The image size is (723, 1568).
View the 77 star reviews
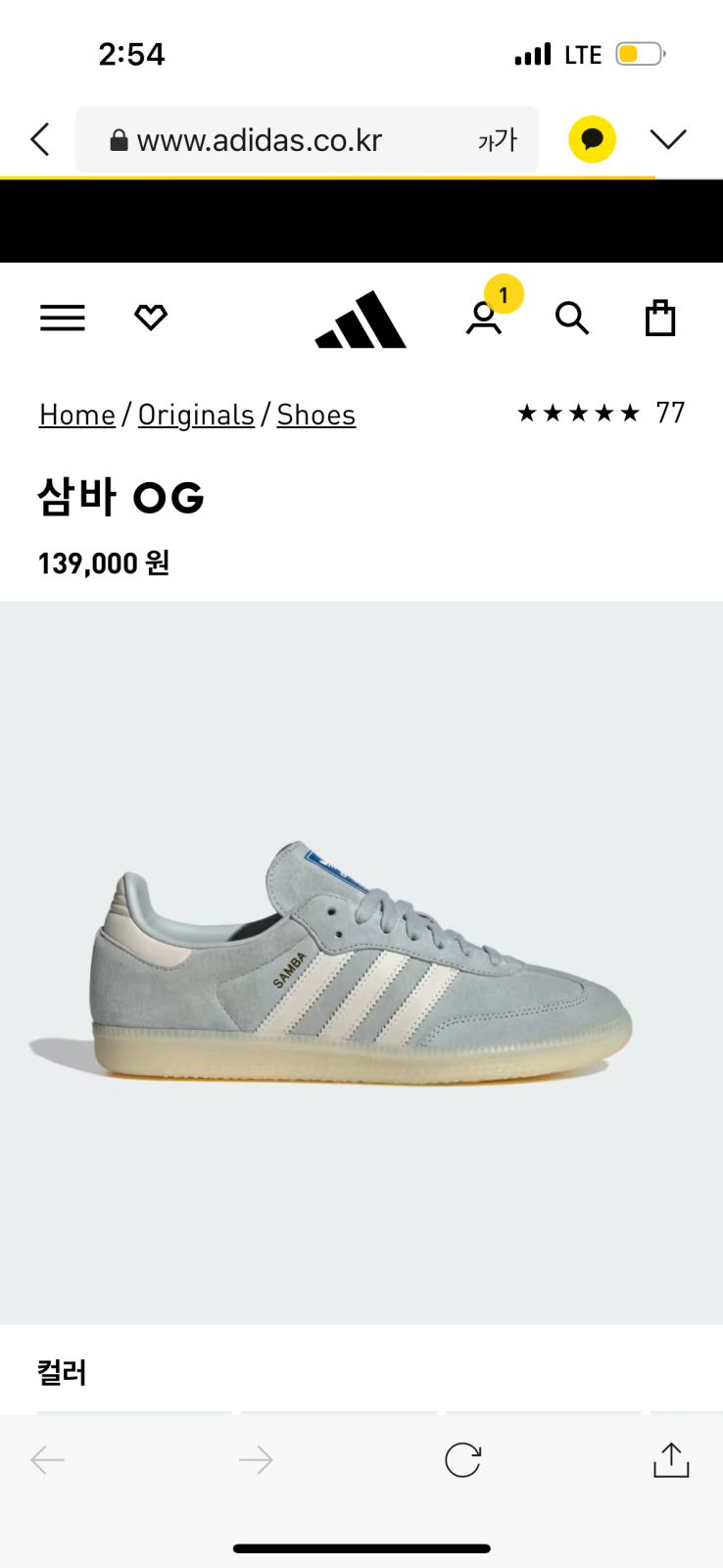601,413
